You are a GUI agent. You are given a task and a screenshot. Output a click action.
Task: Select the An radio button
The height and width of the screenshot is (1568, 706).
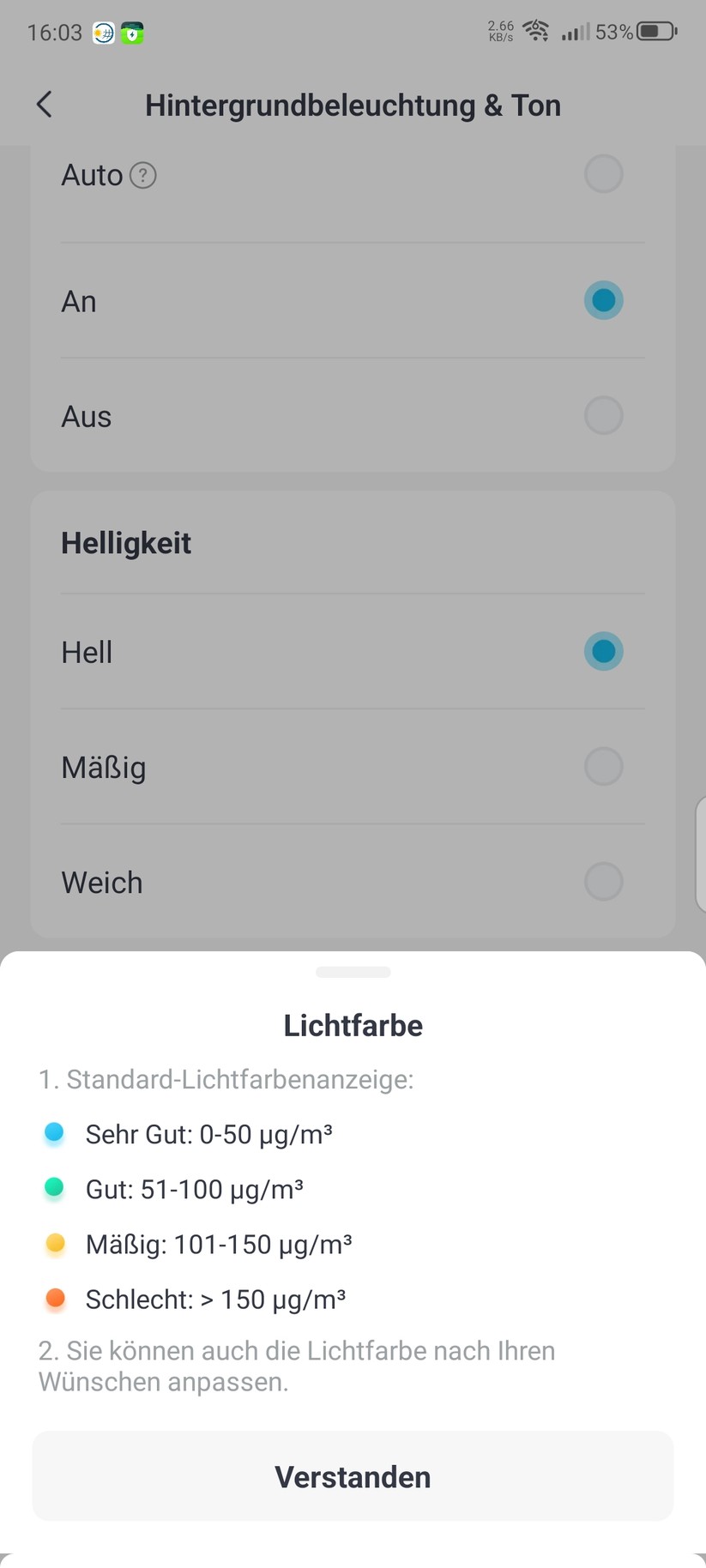pyautogui.click(x=603, y=300)
